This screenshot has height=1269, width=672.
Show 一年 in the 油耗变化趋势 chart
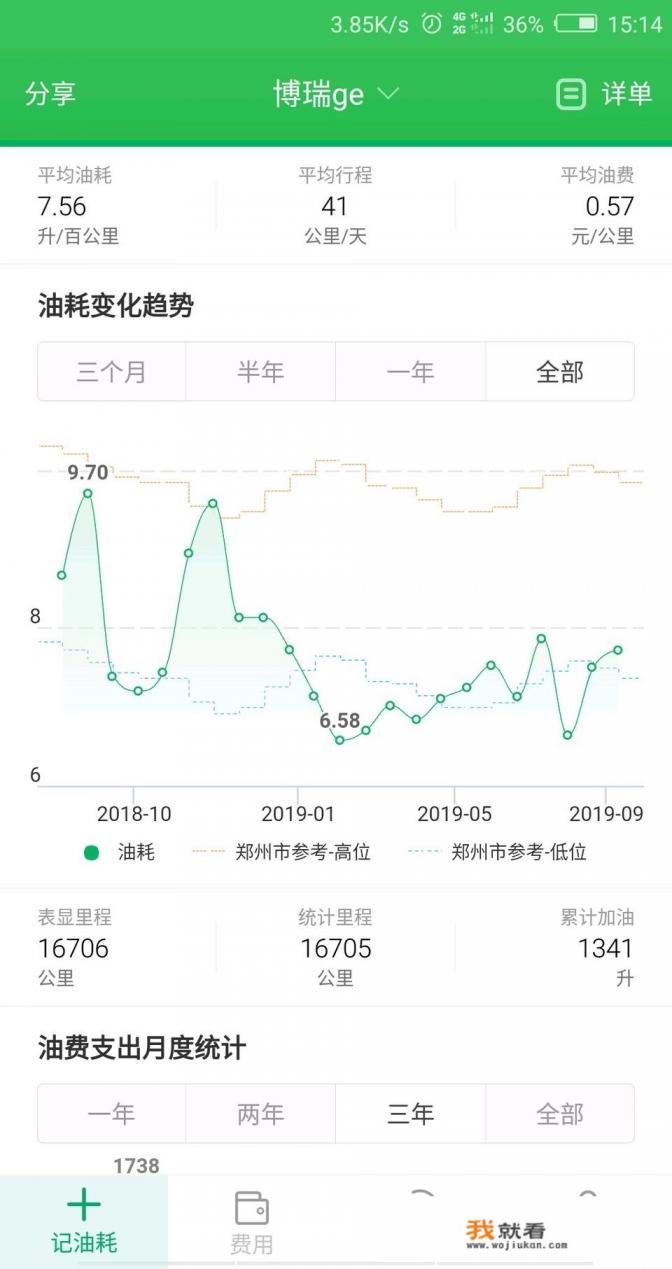pos(410,372)
